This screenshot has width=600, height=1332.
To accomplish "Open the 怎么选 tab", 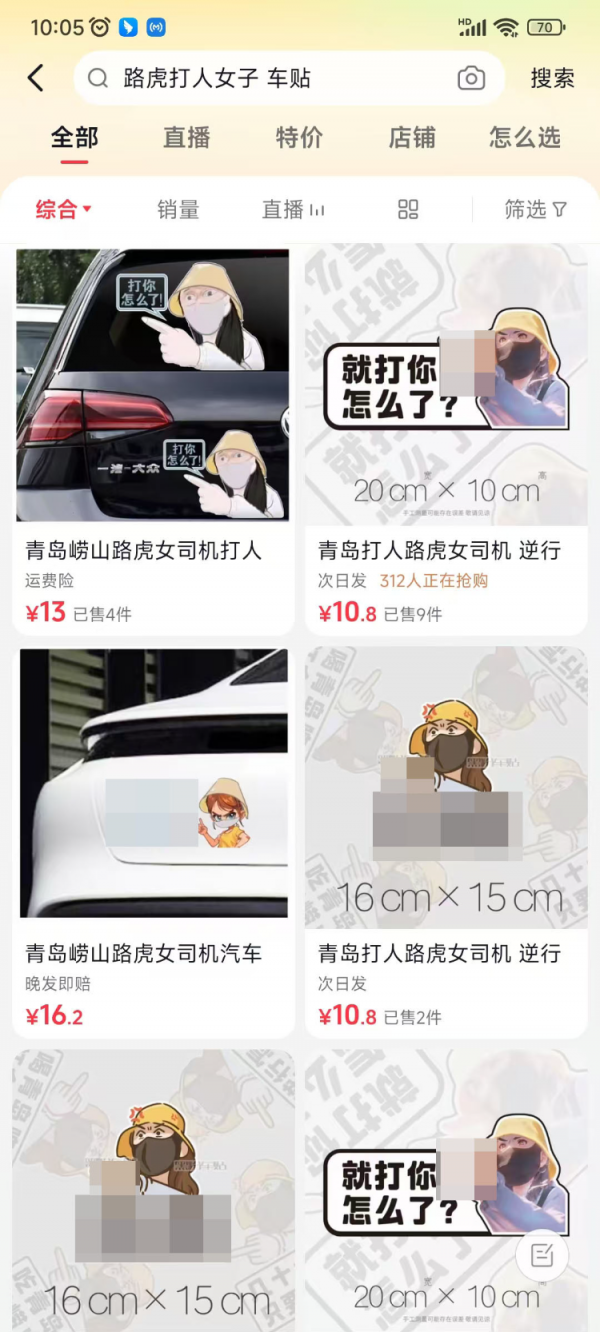I will pos(525,137).
